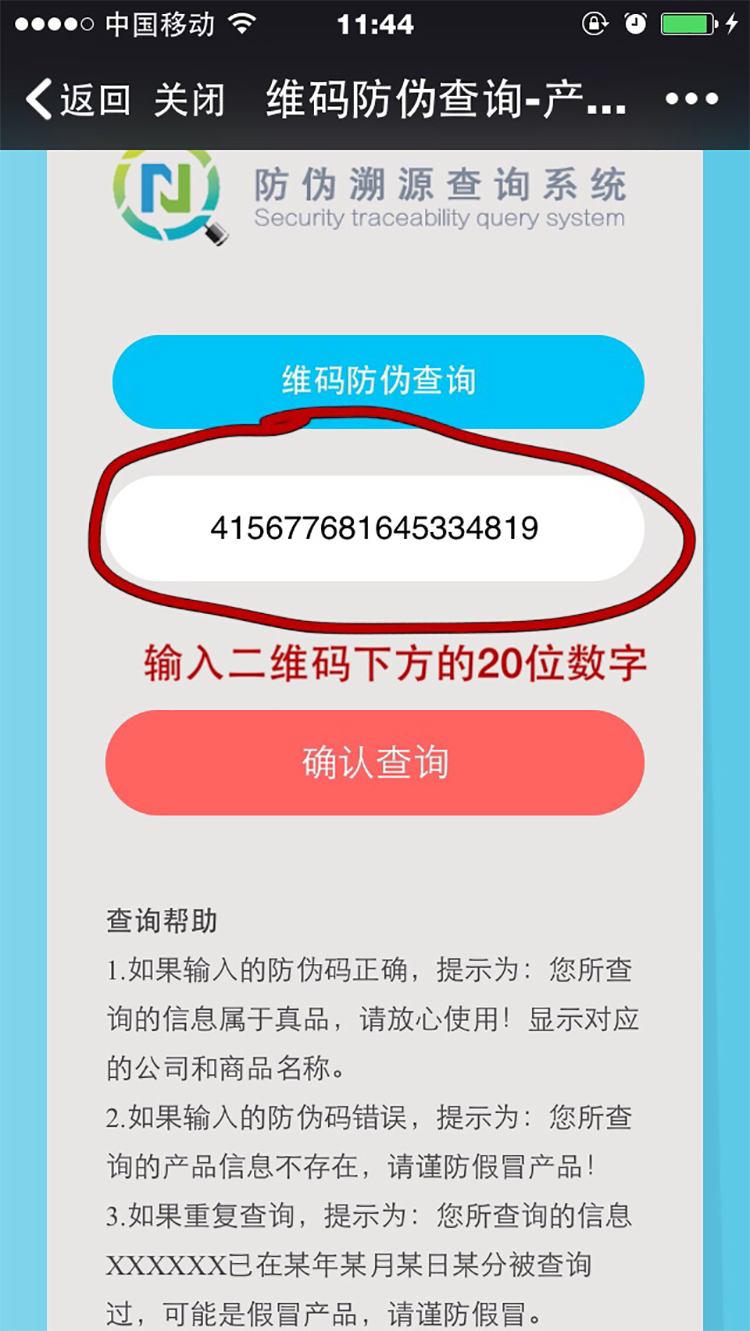Open the three-dot overflow menu
The height and width of the screenshot is (1331, 750).
coord(692,100)
